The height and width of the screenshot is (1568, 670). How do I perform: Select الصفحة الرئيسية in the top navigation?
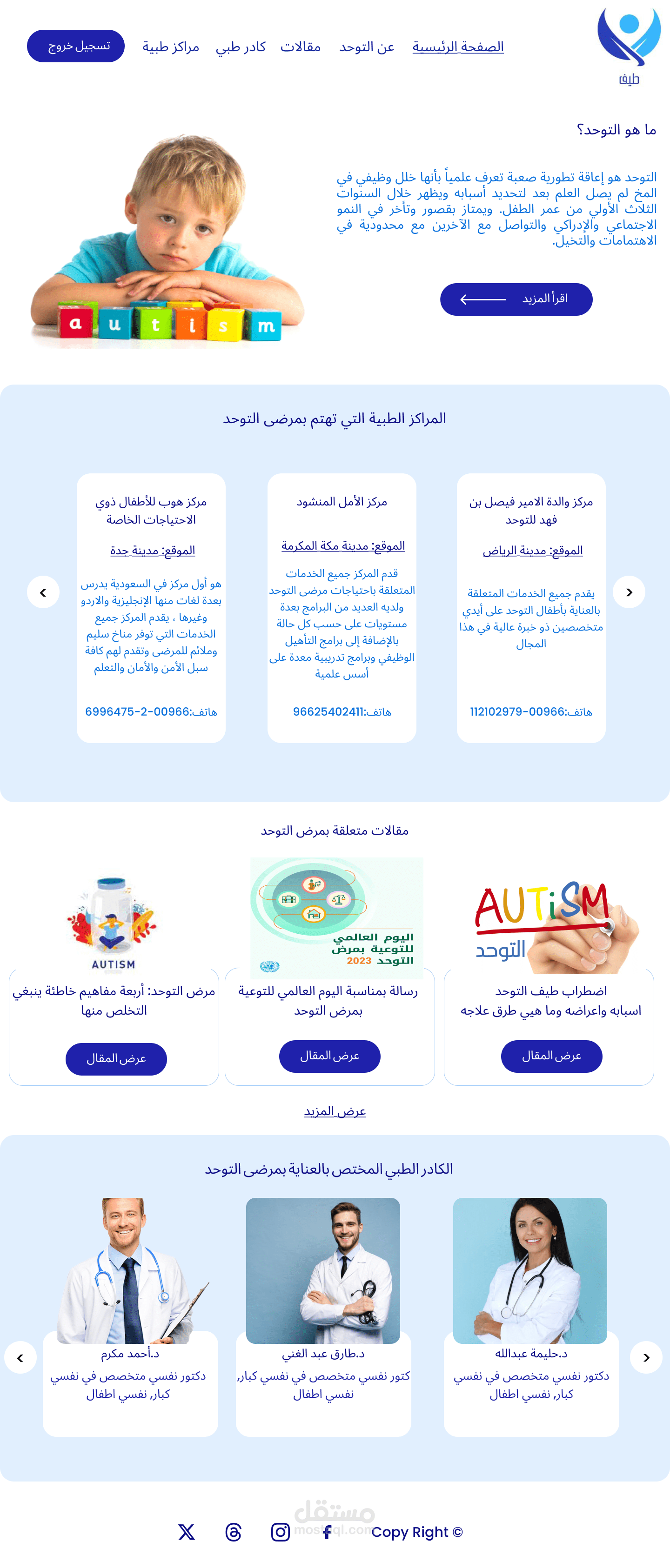coord(458,47)
